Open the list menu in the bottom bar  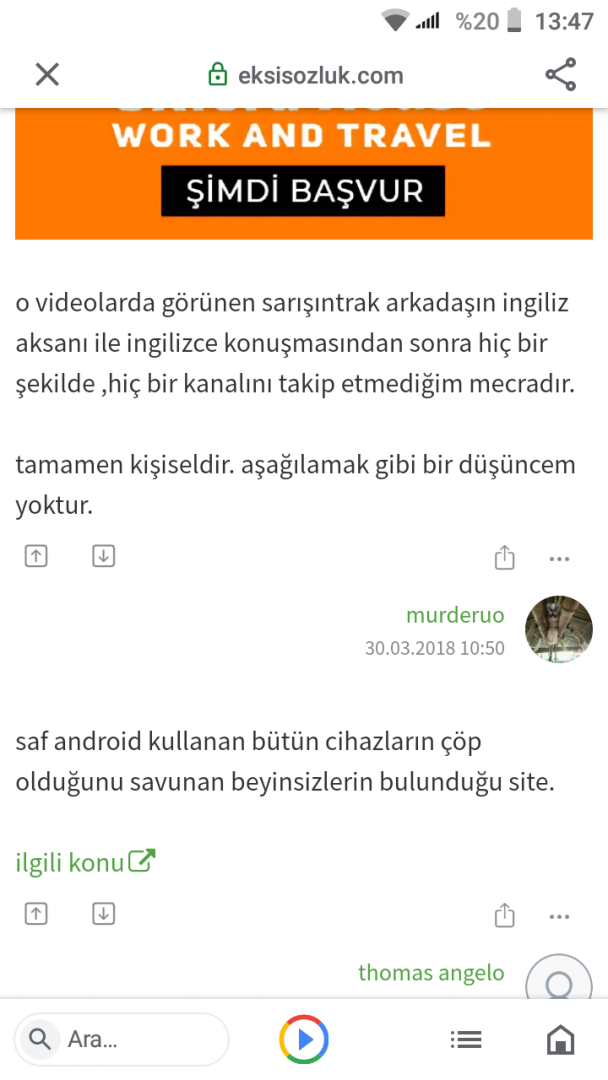pyautogui.click(x=466, y=1040)
